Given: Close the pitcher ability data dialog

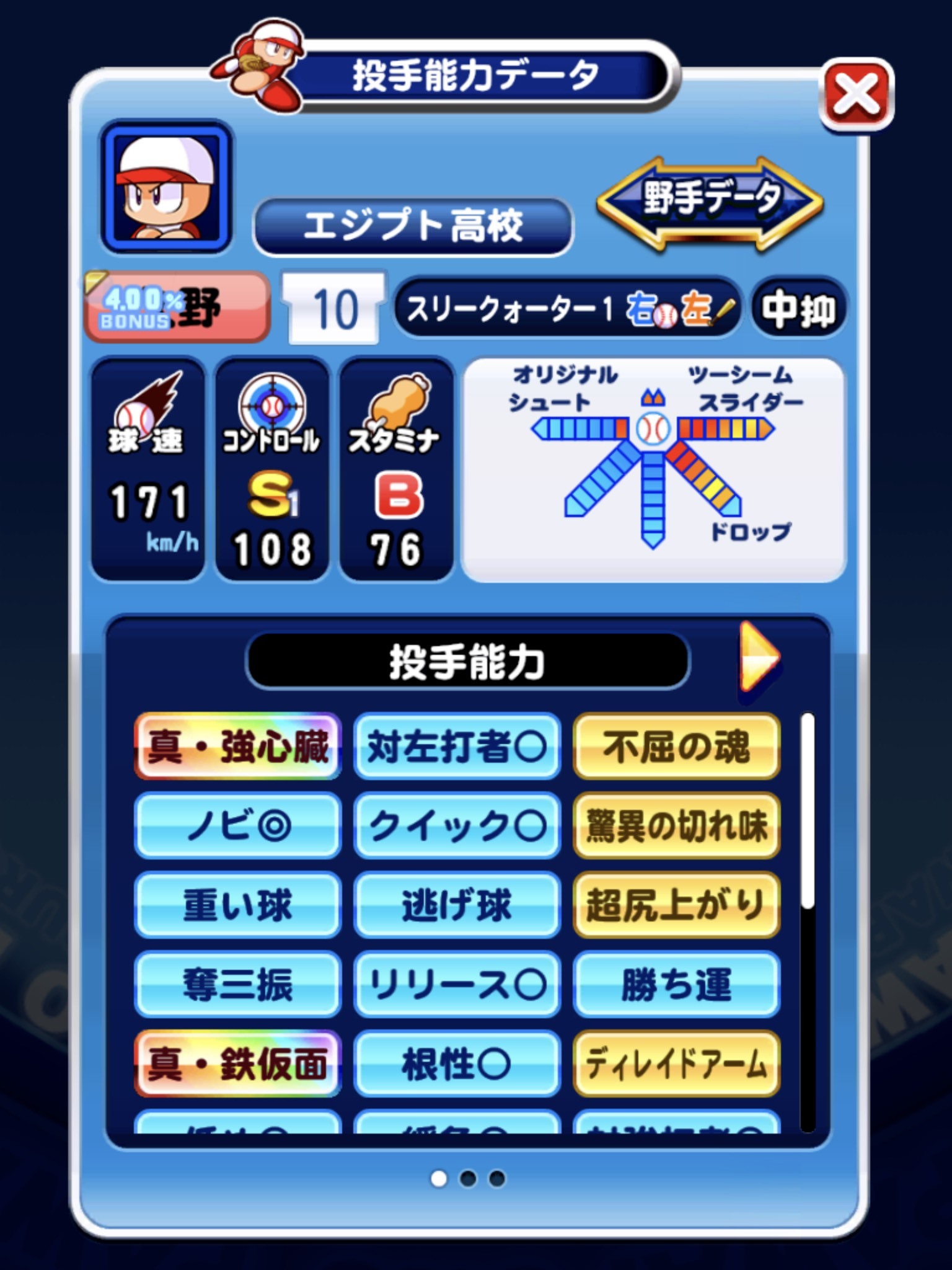Looking at the screenshot, I should click(x=856, y=95).
